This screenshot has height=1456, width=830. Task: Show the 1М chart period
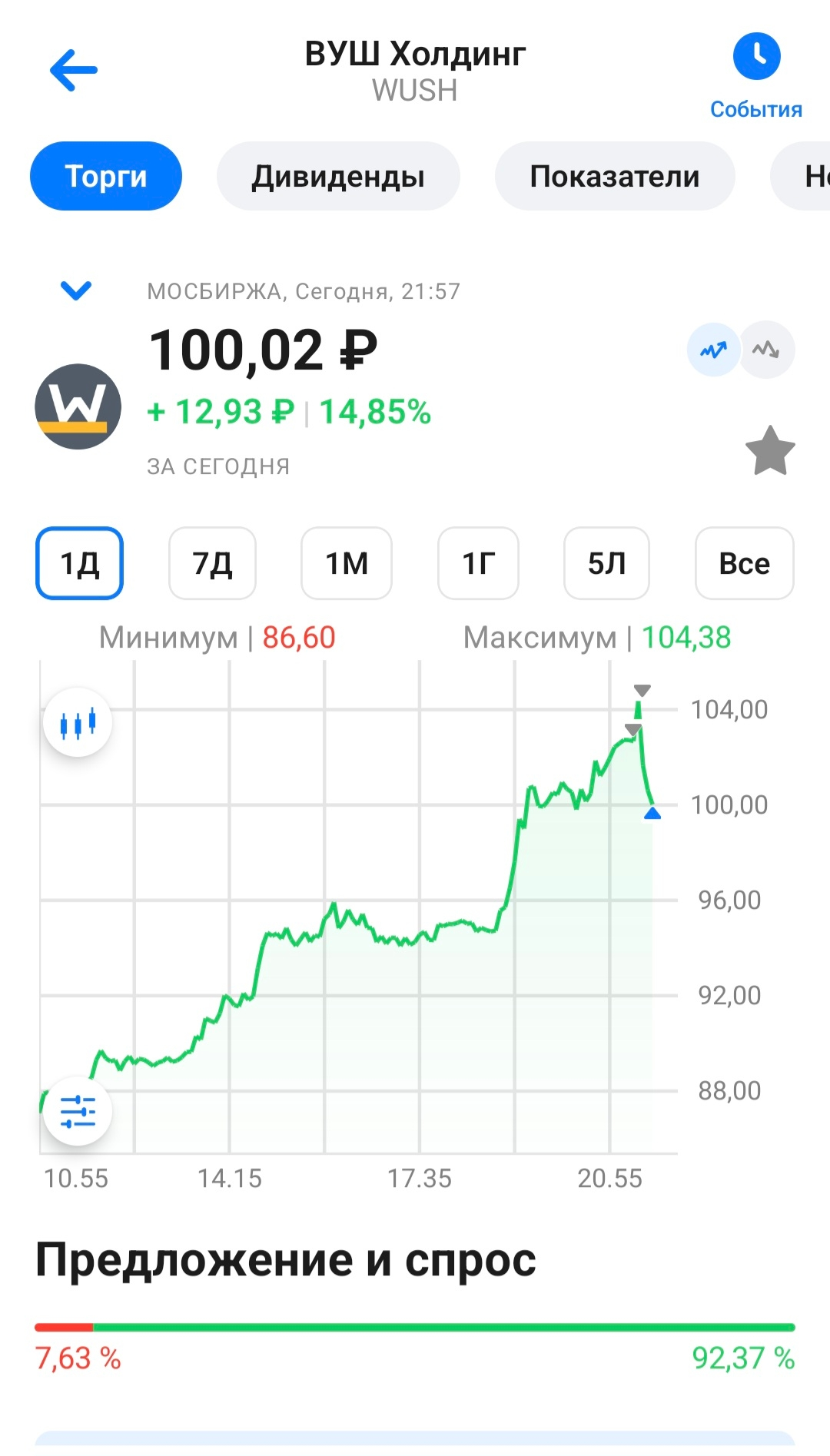click(x=347, y=563)
